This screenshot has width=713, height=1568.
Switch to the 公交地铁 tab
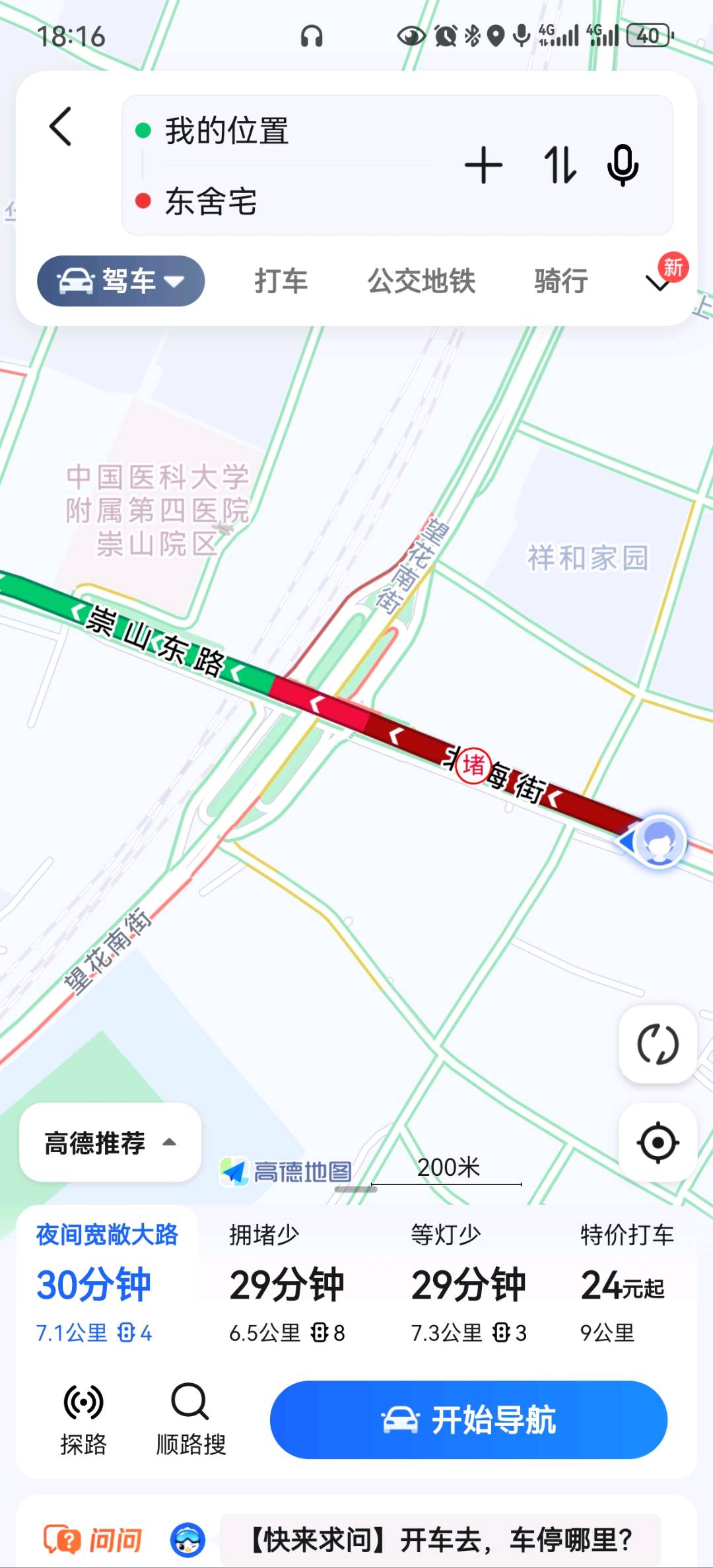pos(421,281)
